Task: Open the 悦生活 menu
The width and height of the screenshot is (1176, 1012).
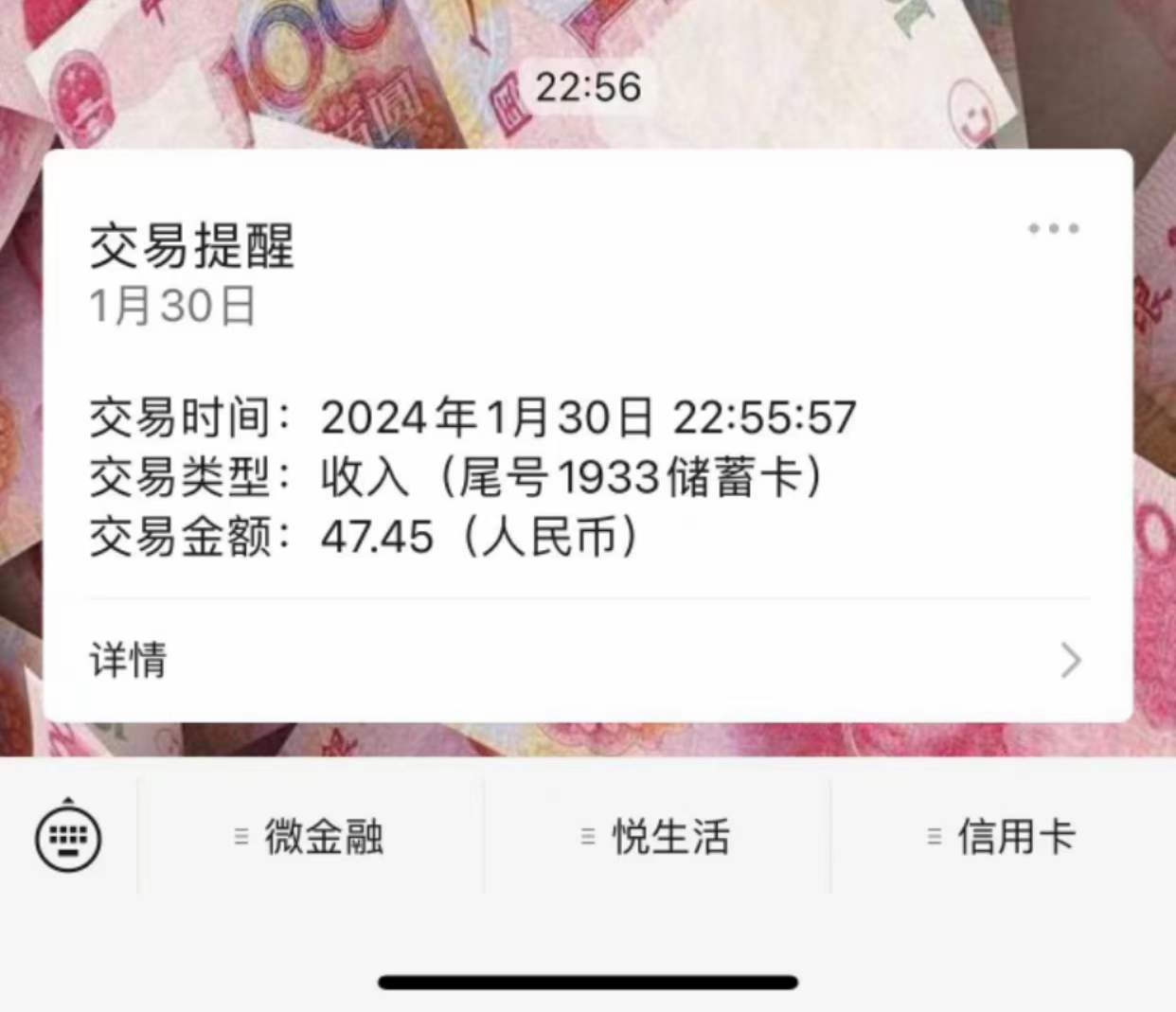Action: pyautogui.click(x=657, y=837)
